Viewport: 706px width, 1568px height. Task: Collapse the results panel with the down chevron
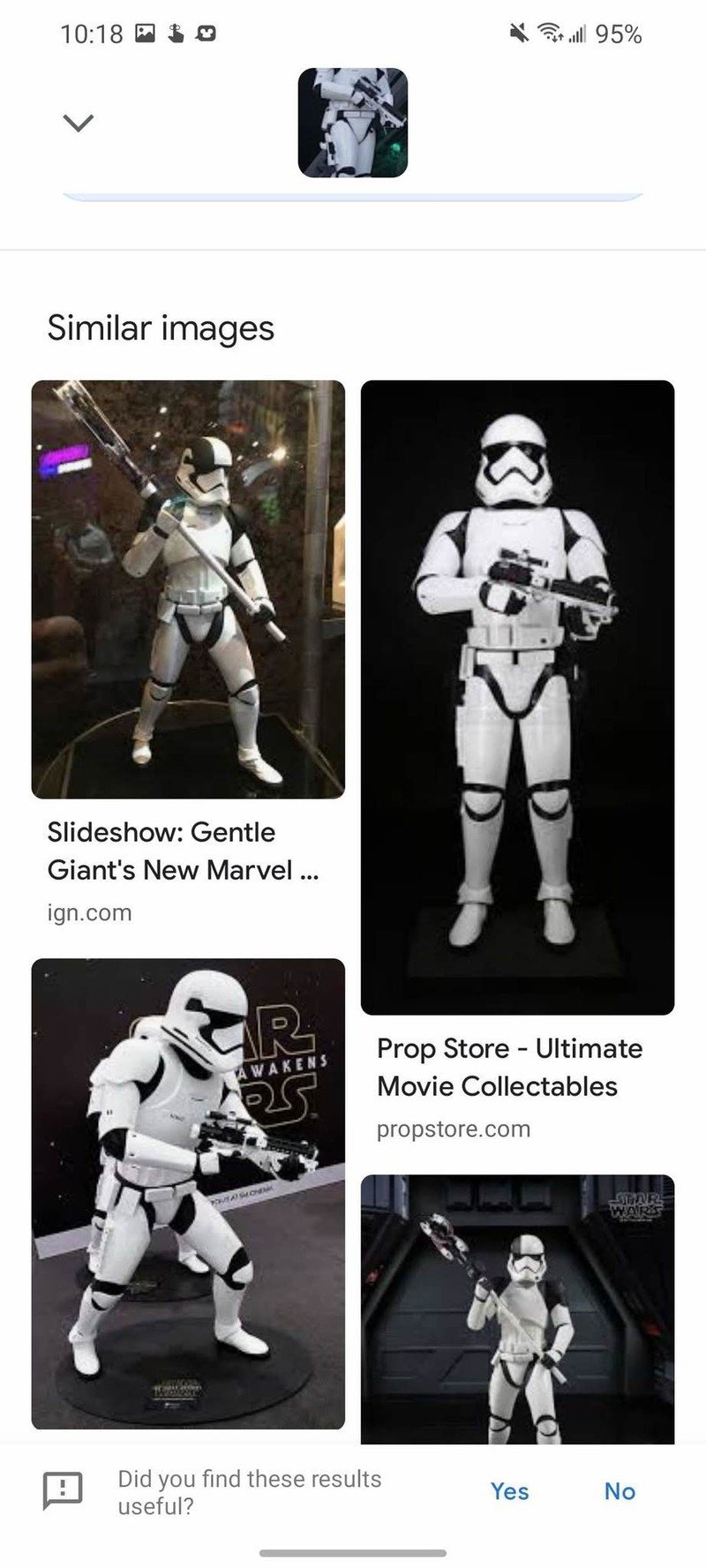(79, 123)
